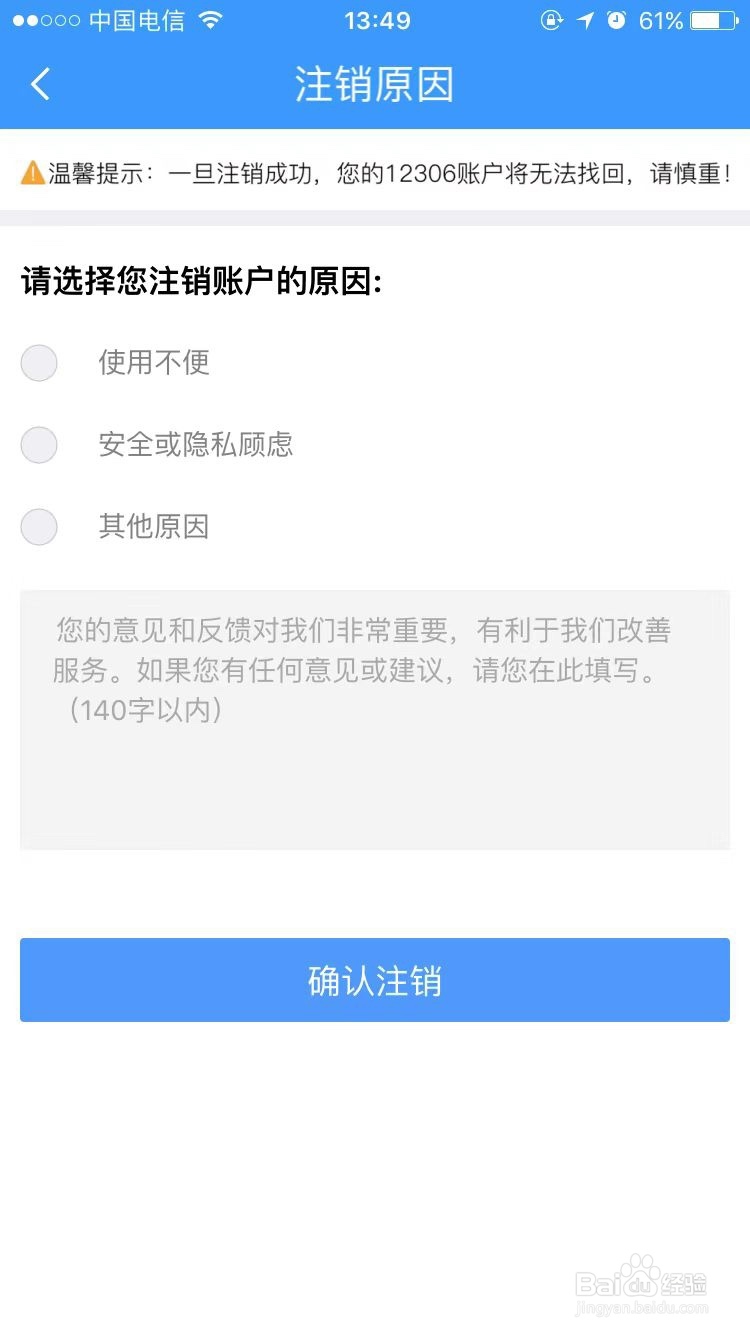Tap the warning triangle icon
Screen dimensions: 750x1334
[x=32, y=170]
